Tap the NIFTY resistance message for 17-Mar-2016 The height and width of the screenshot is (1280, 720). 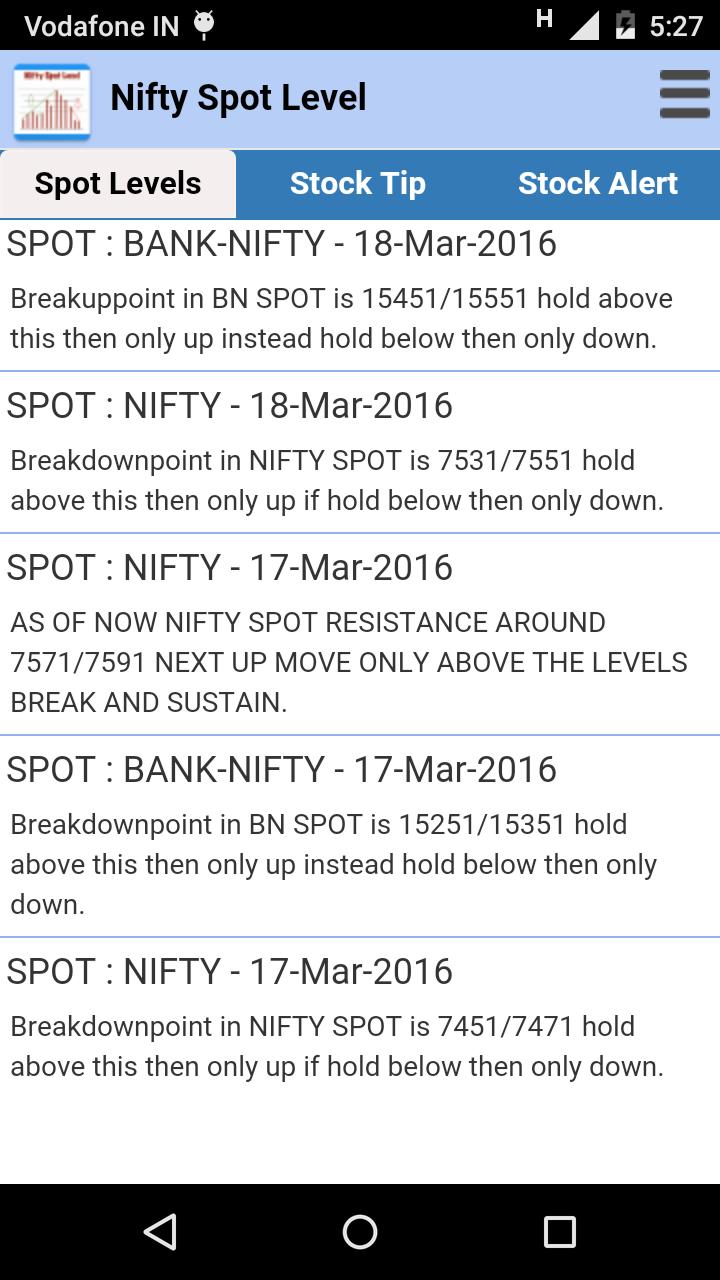click(360, 630)
